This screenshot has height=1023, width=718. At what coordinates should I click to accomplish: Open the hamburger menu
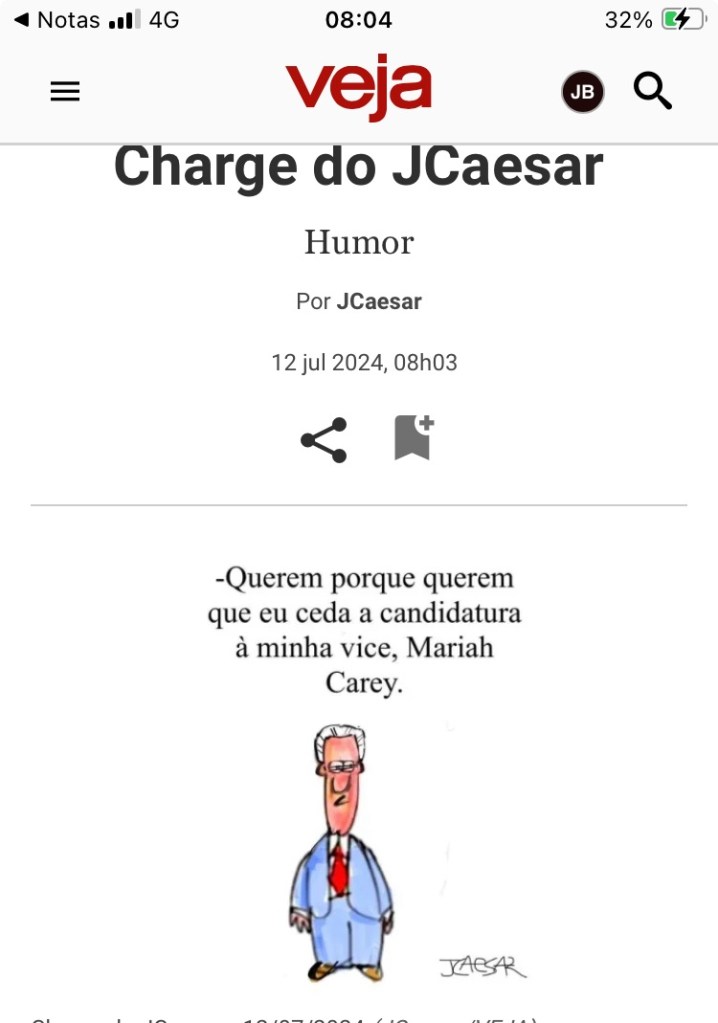pyautogui.click(x=65, y=92)
